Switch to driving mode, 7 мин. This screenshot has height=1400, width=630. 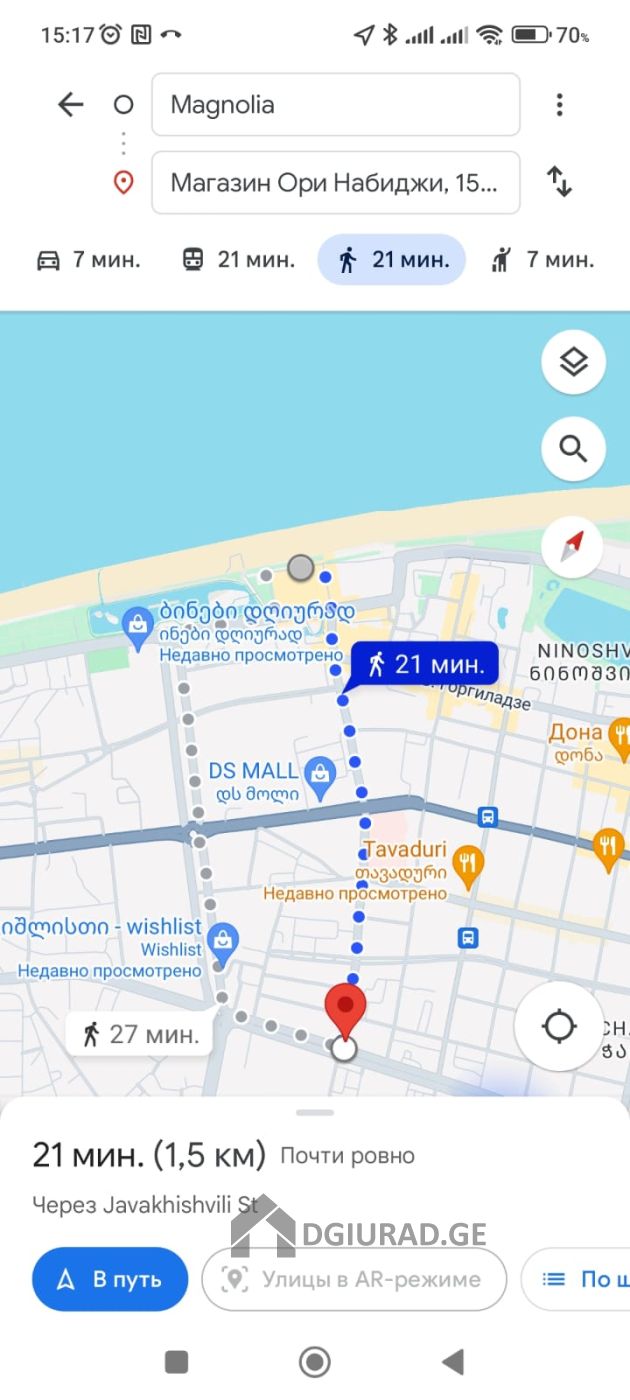88,260
